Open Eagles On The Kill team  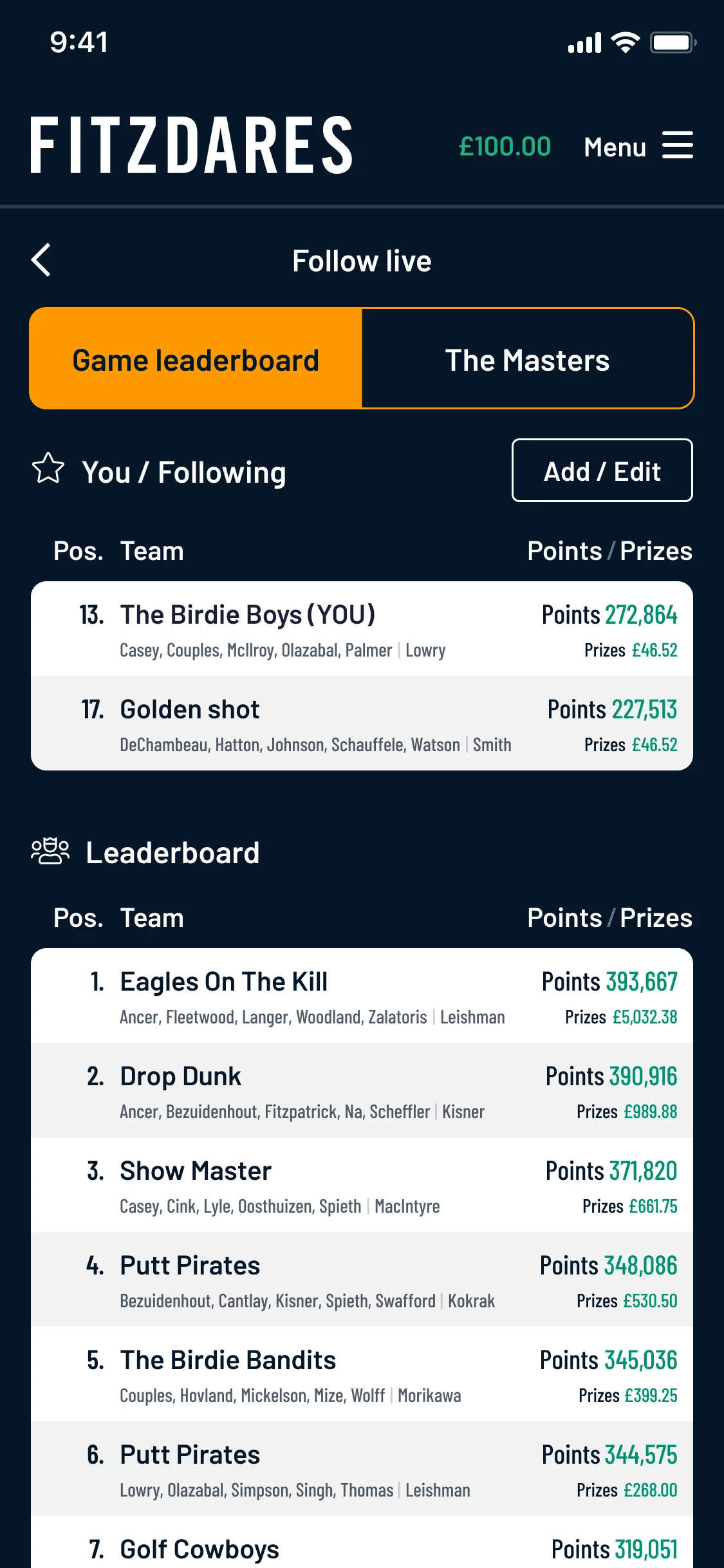(x=362, y=996)
